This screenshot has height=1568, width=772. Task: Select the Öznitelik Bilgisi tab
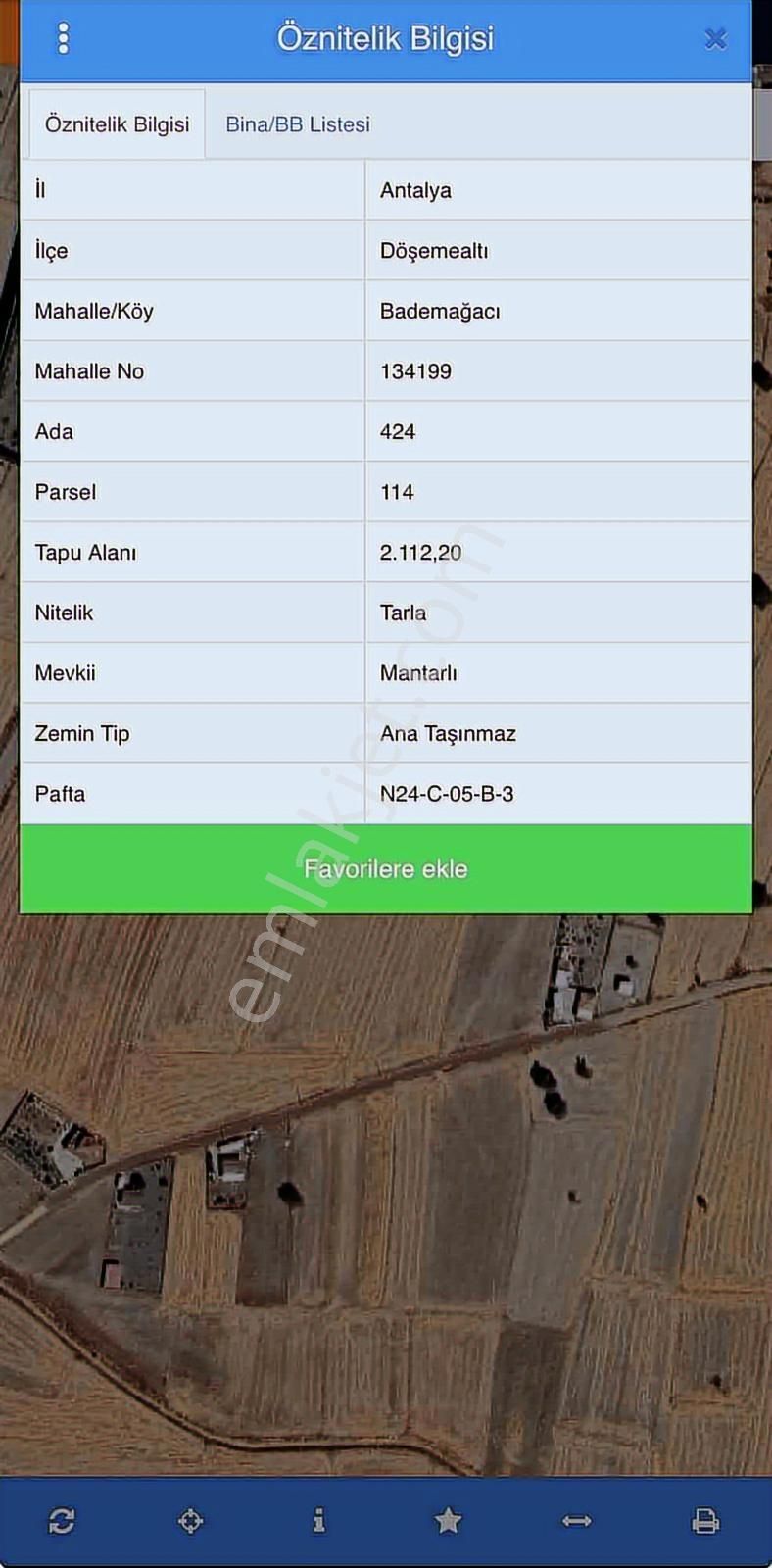117,124
